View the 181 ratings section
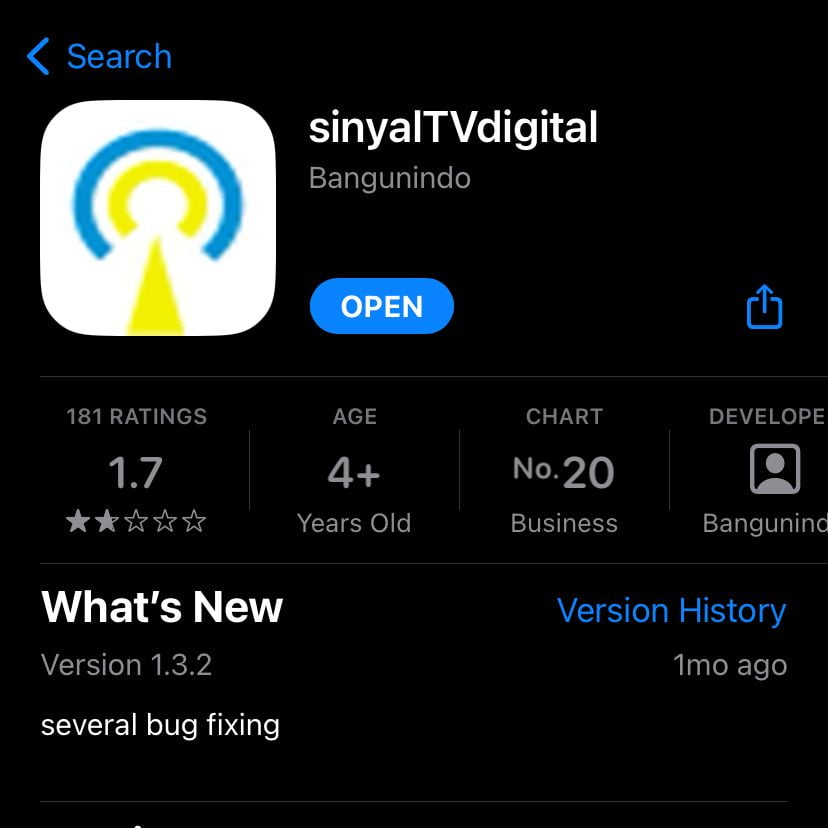828x828 pixels. [x=136, y=471]
